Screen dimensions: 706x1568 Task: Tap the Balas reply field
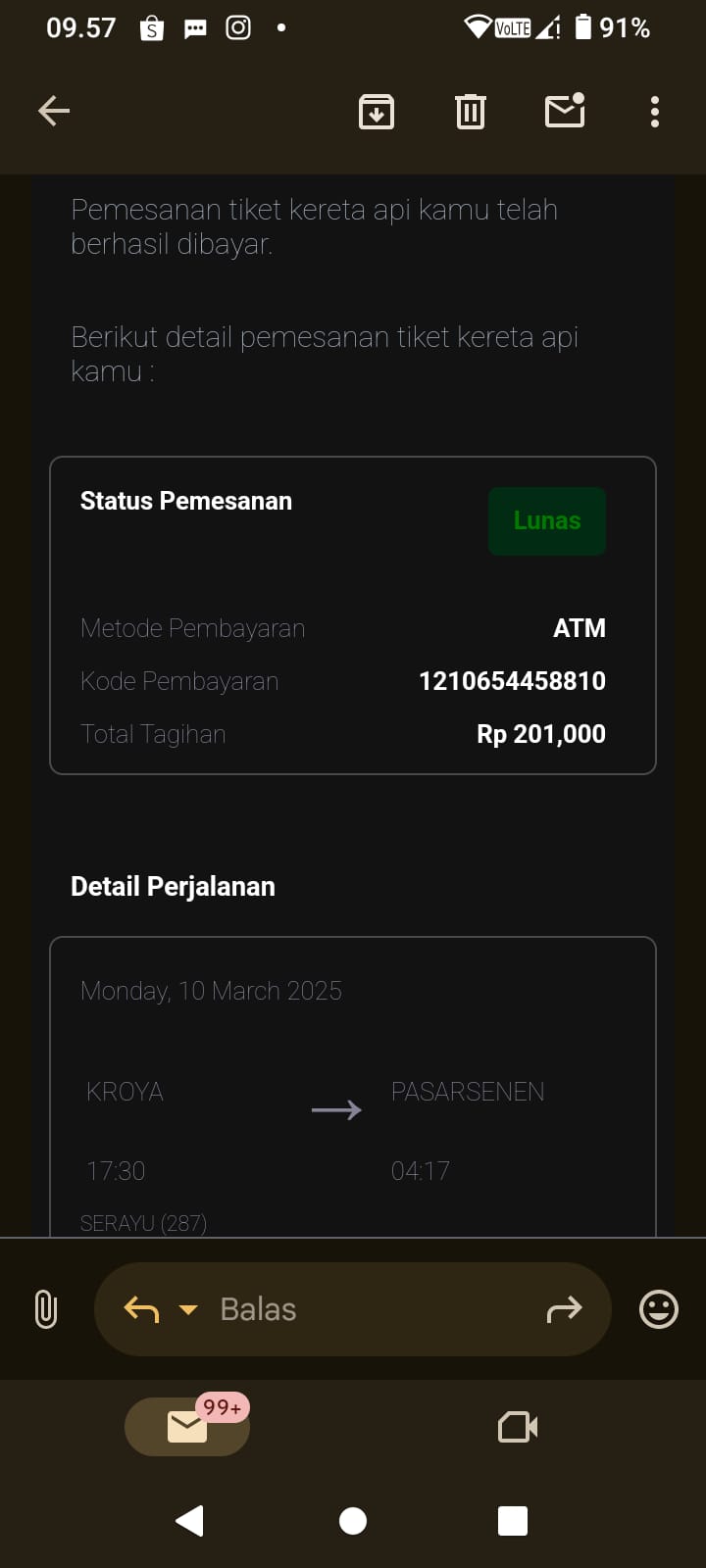point(353,1309)
